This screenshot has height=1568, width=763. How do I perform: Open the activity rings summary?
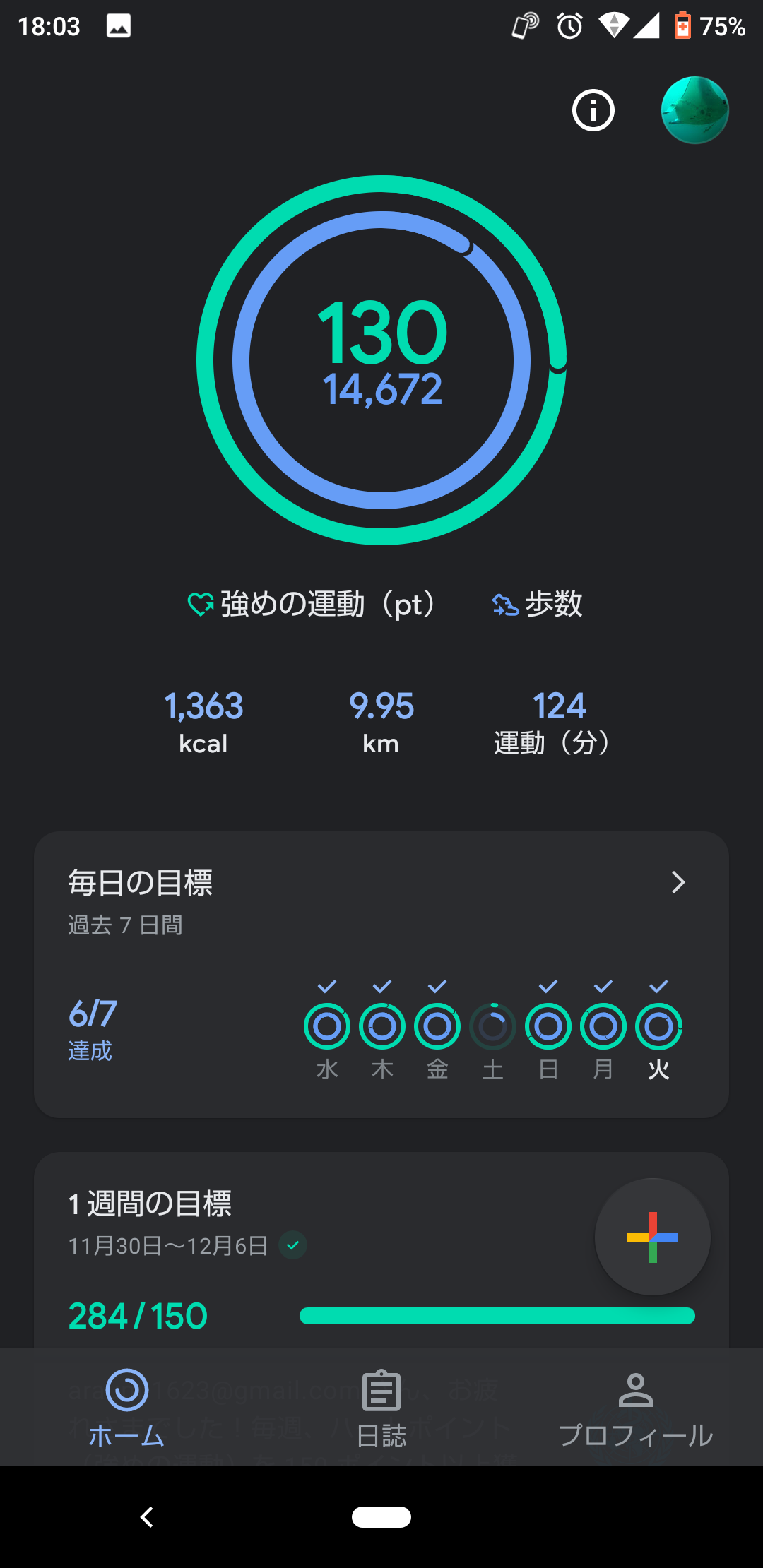click(x=381, y=360)
